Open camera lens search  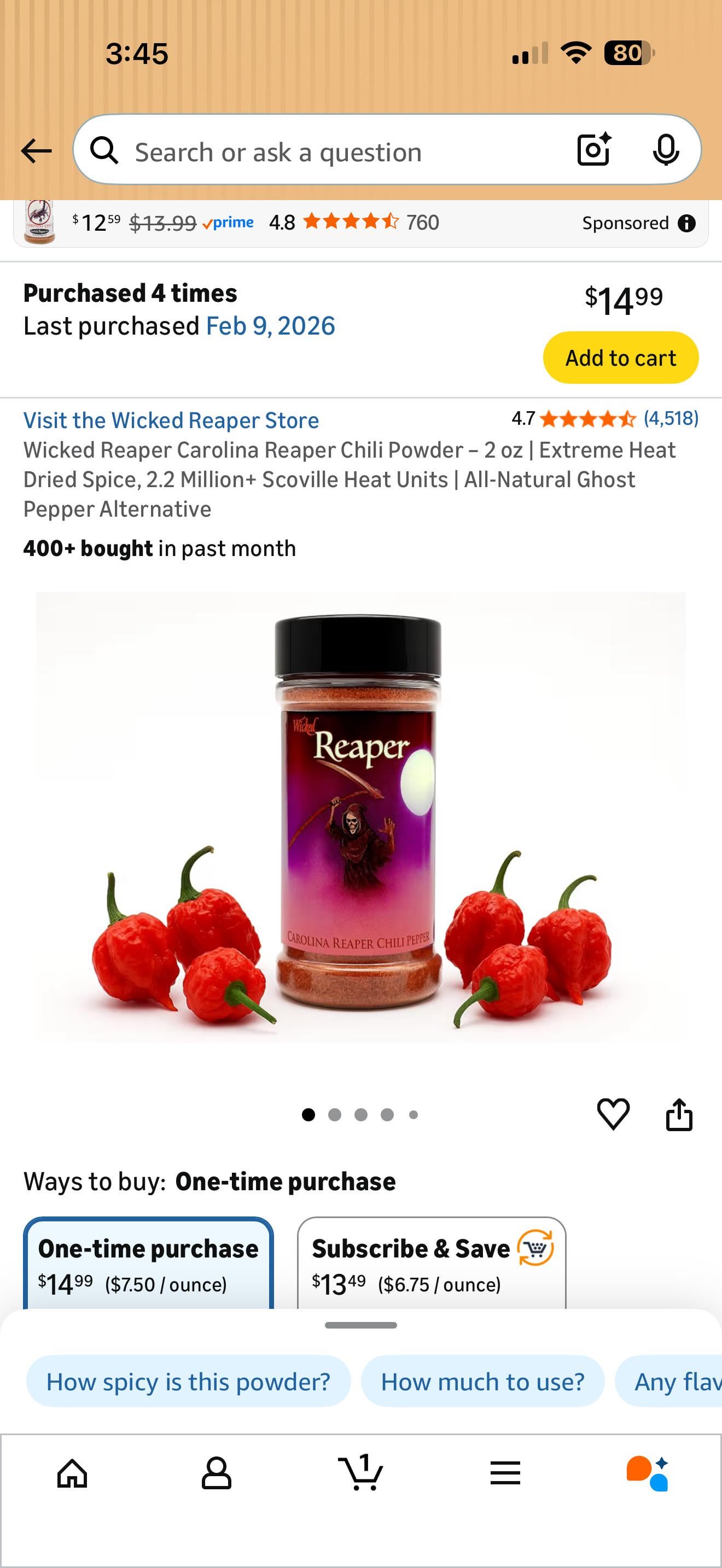593,150
